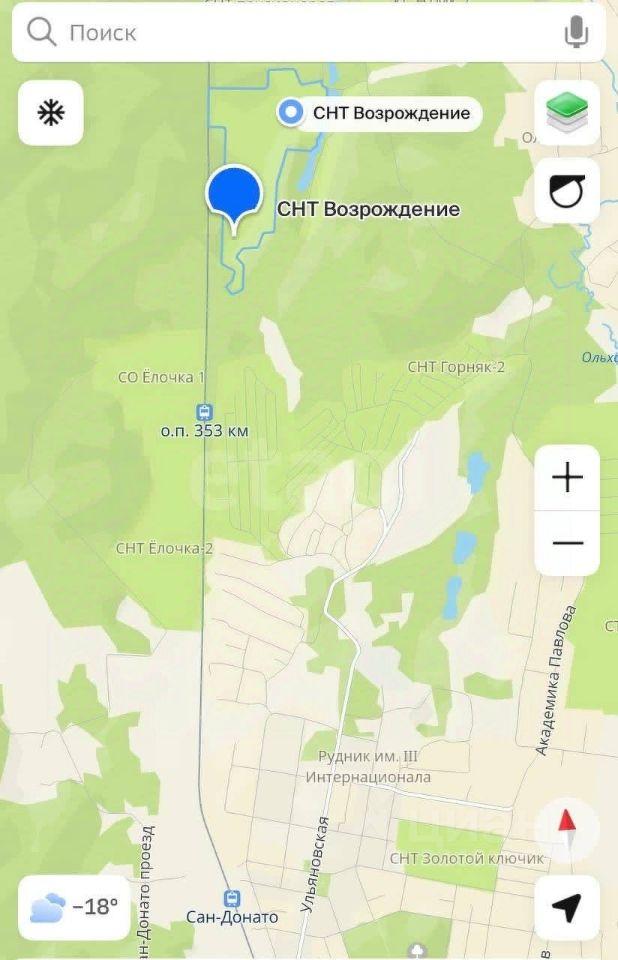Zoom in on the map
618x960 pixels.
click(567, 478)
